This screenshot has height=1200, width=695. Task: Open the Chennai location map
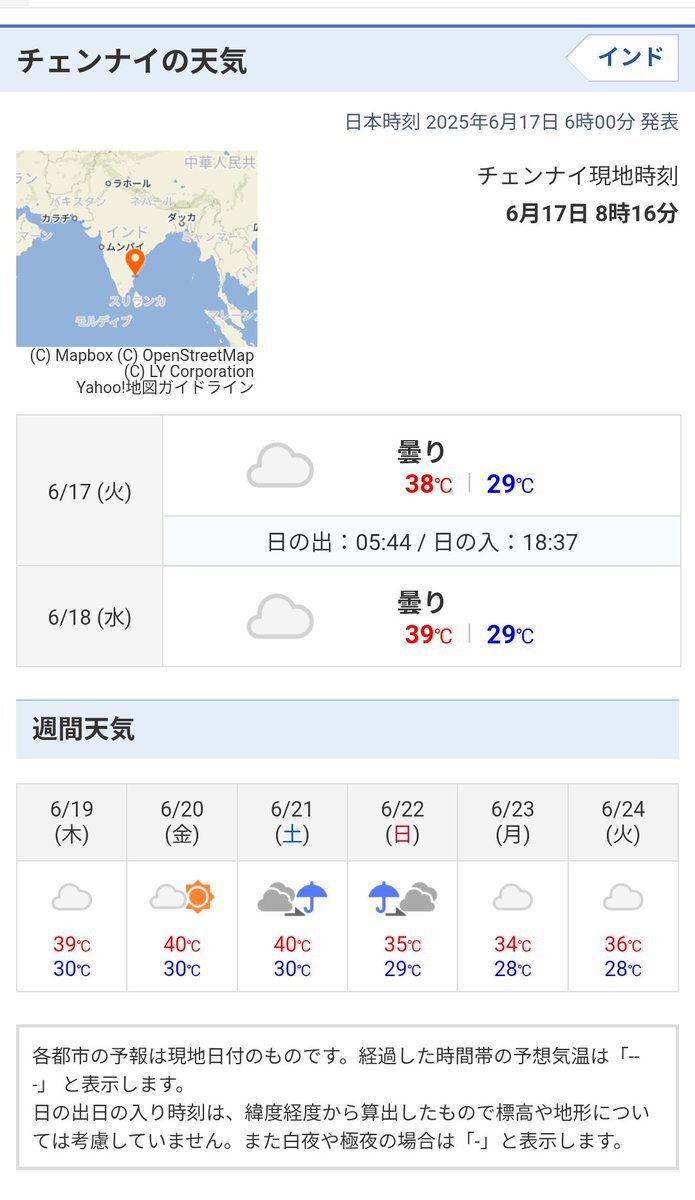coord(136,248)
